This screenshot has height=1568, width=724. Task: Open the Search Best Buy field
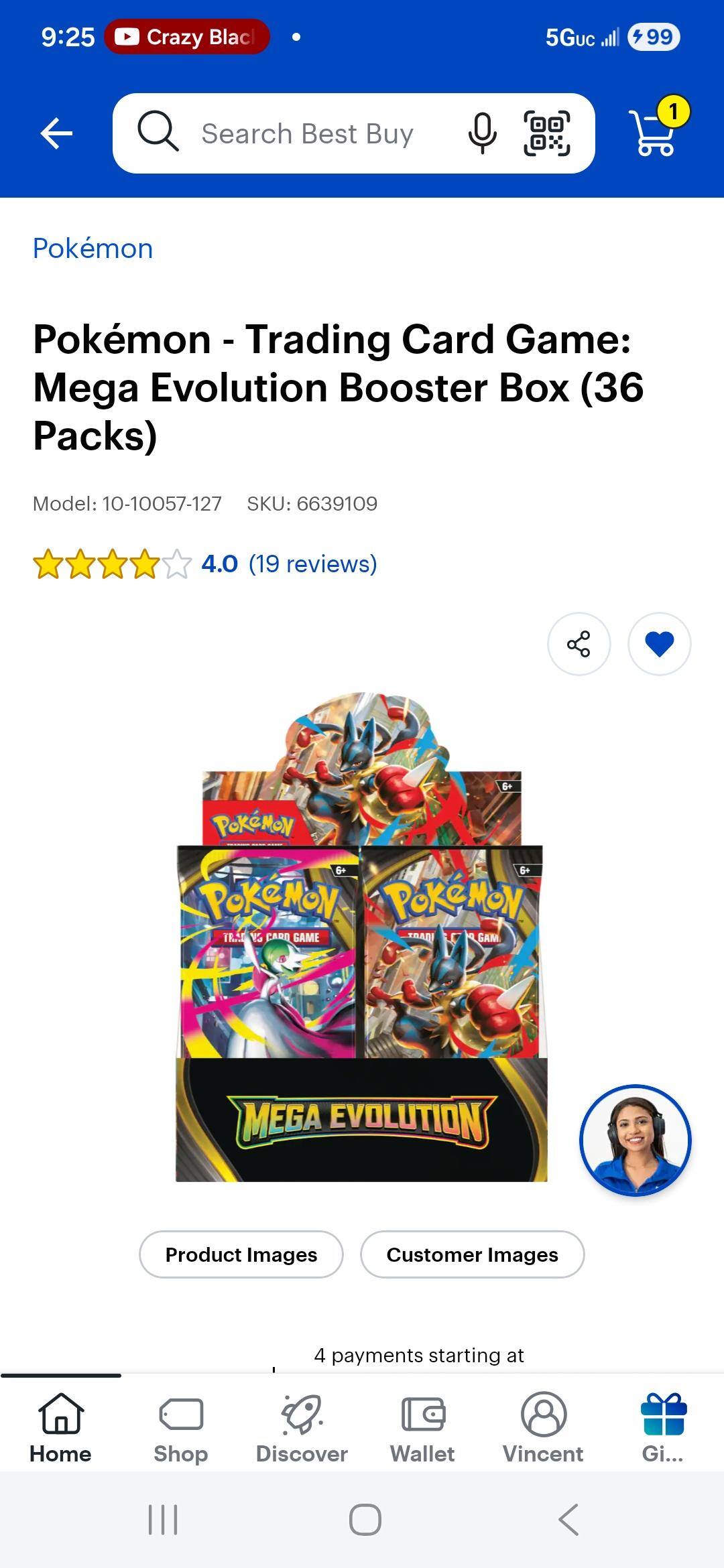pos(307,133)
